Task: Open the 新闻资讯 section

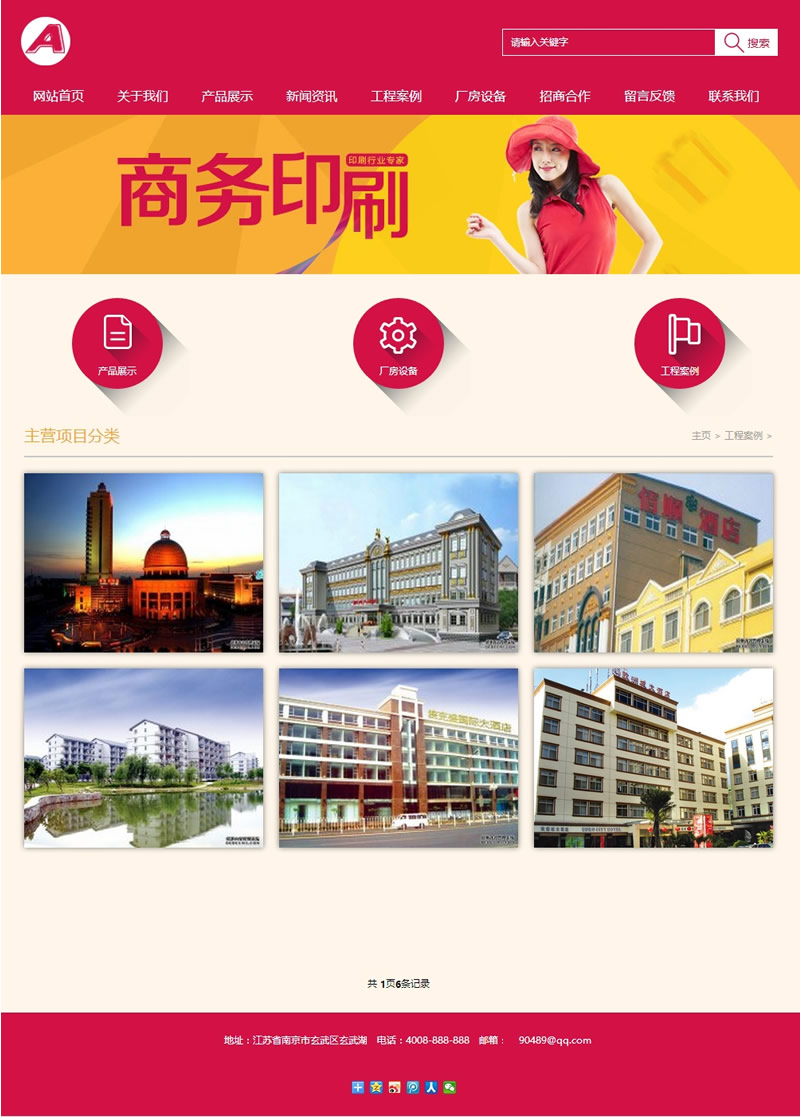Action: point(311,97)
